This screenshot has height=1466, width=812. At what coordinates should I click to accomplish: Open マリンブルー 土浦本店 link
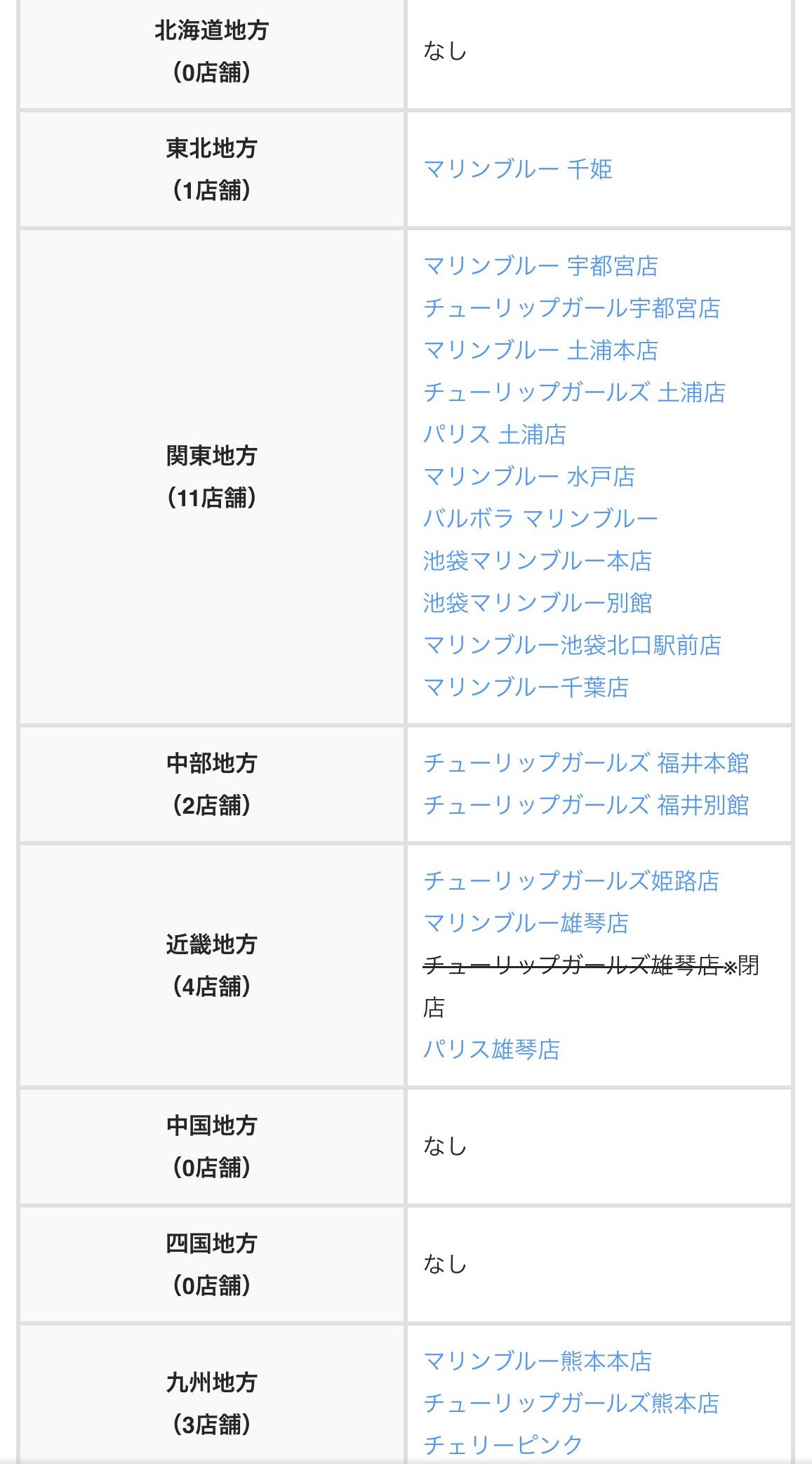click(540, 350)
